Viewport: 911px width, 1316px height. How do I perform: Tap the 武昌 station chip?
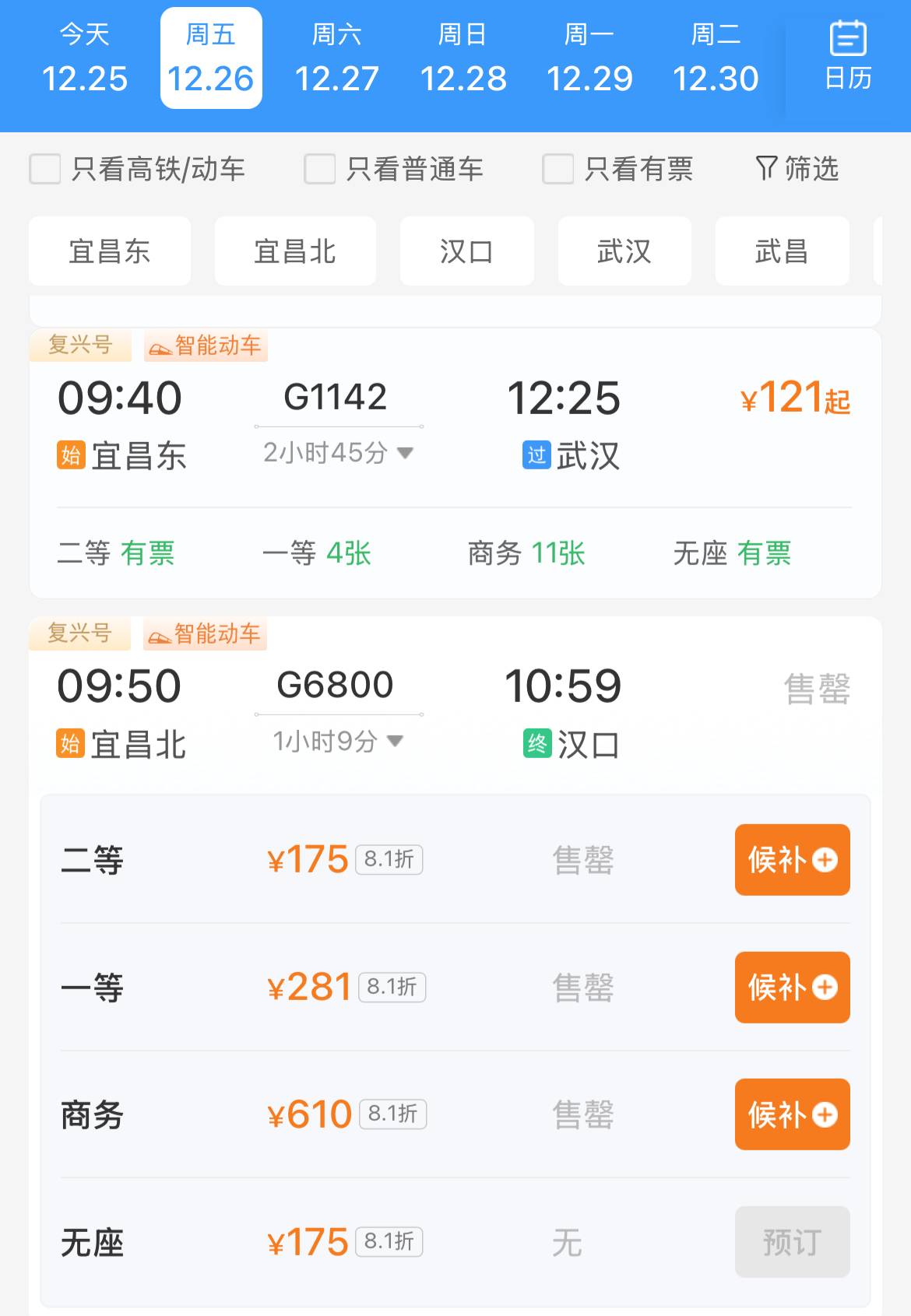(782, 251)
